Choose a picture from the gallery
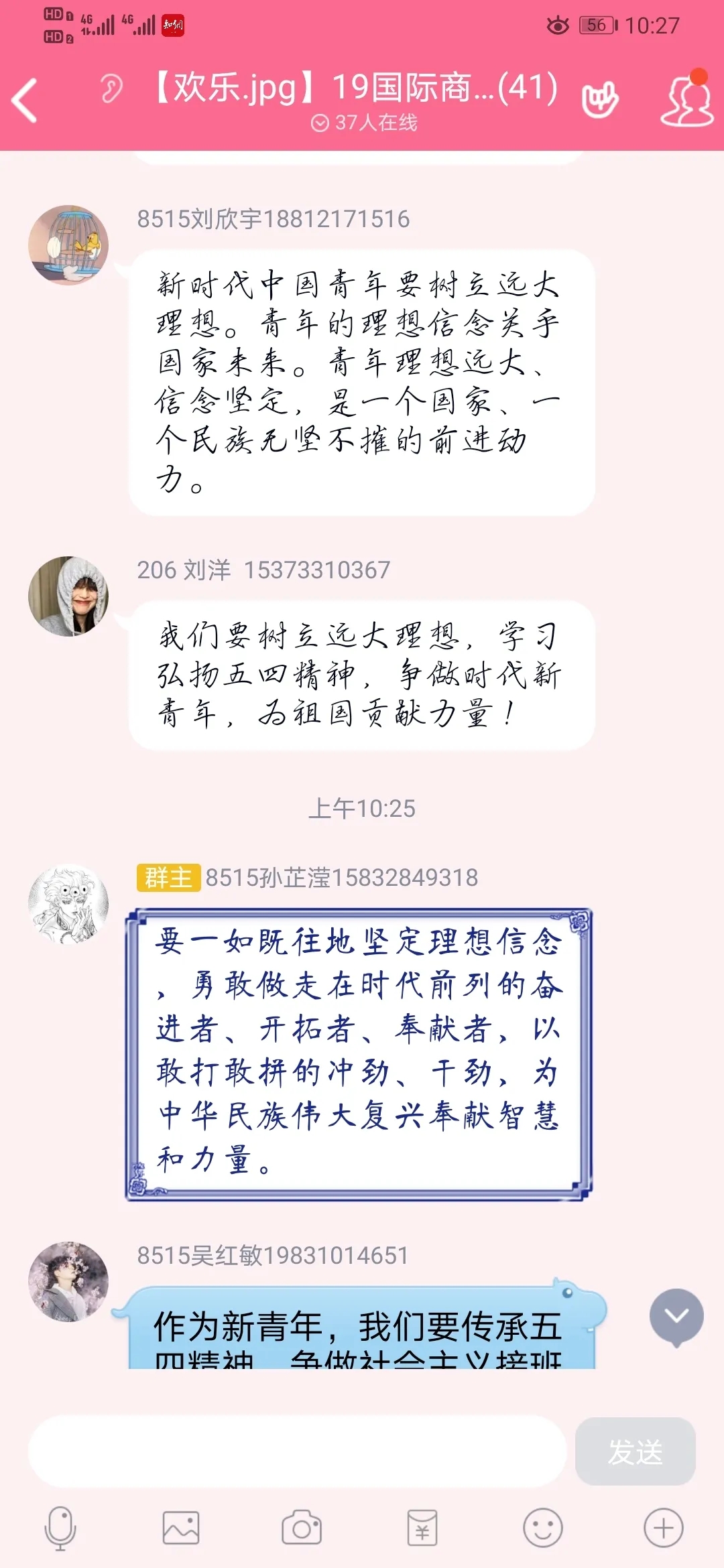Screen dimensions: 724x1568 coord(181,1528)
